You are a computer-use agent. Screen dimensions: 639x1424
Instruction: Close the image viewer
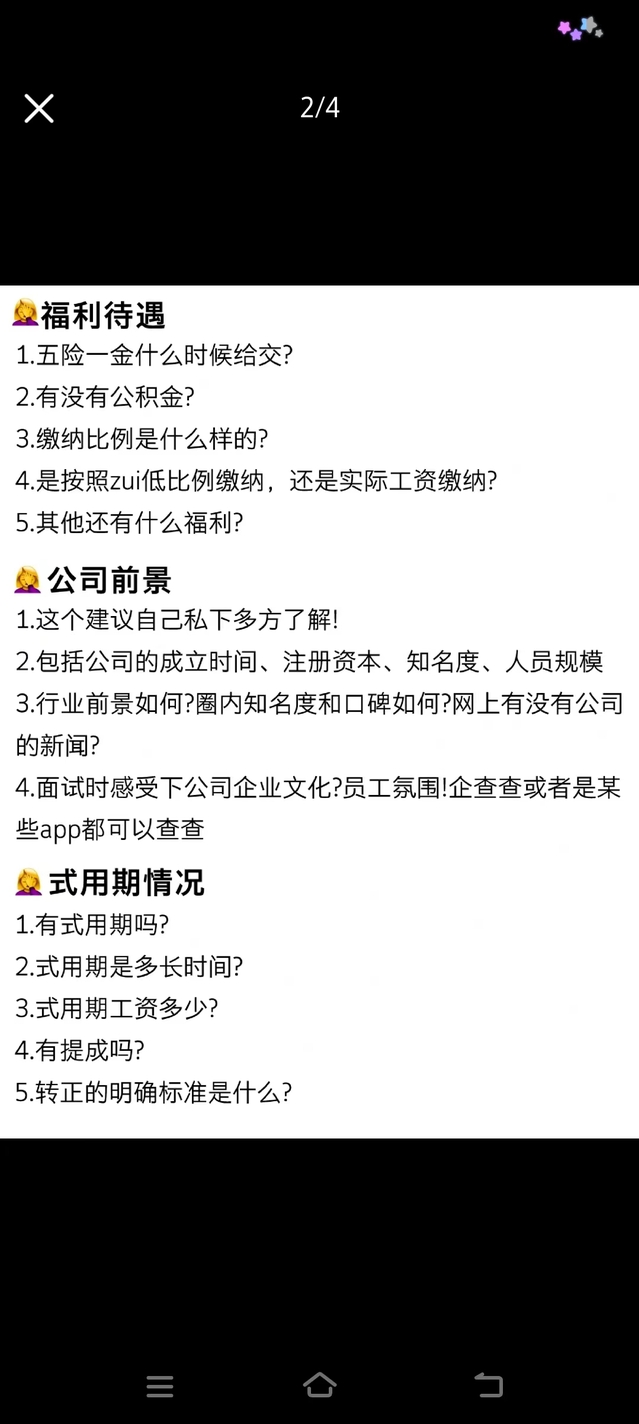coord(39,108)
